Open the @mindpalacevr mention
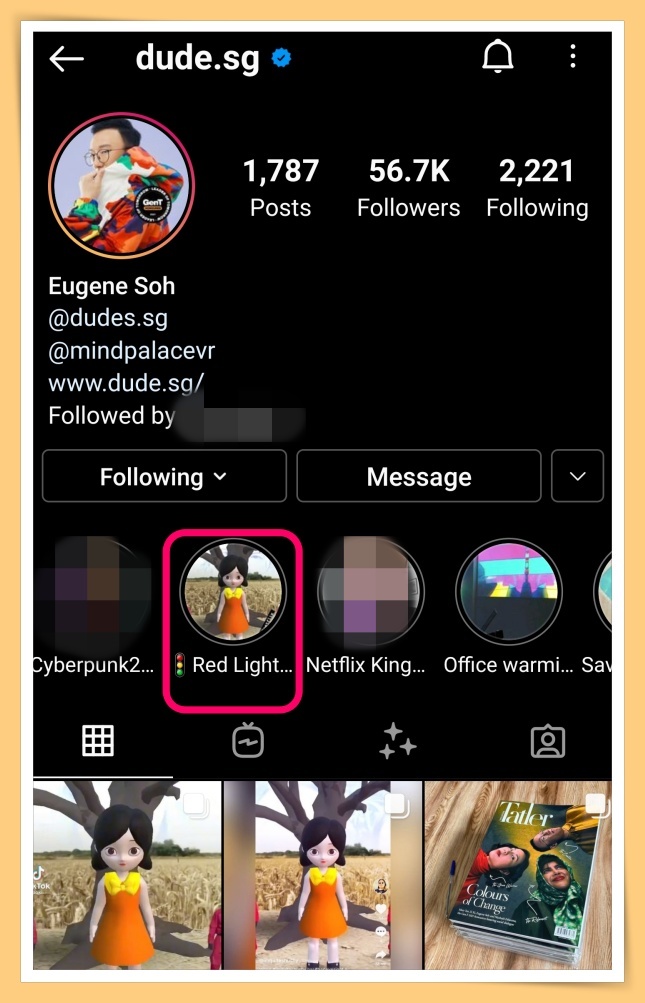 tap(131, 351)
